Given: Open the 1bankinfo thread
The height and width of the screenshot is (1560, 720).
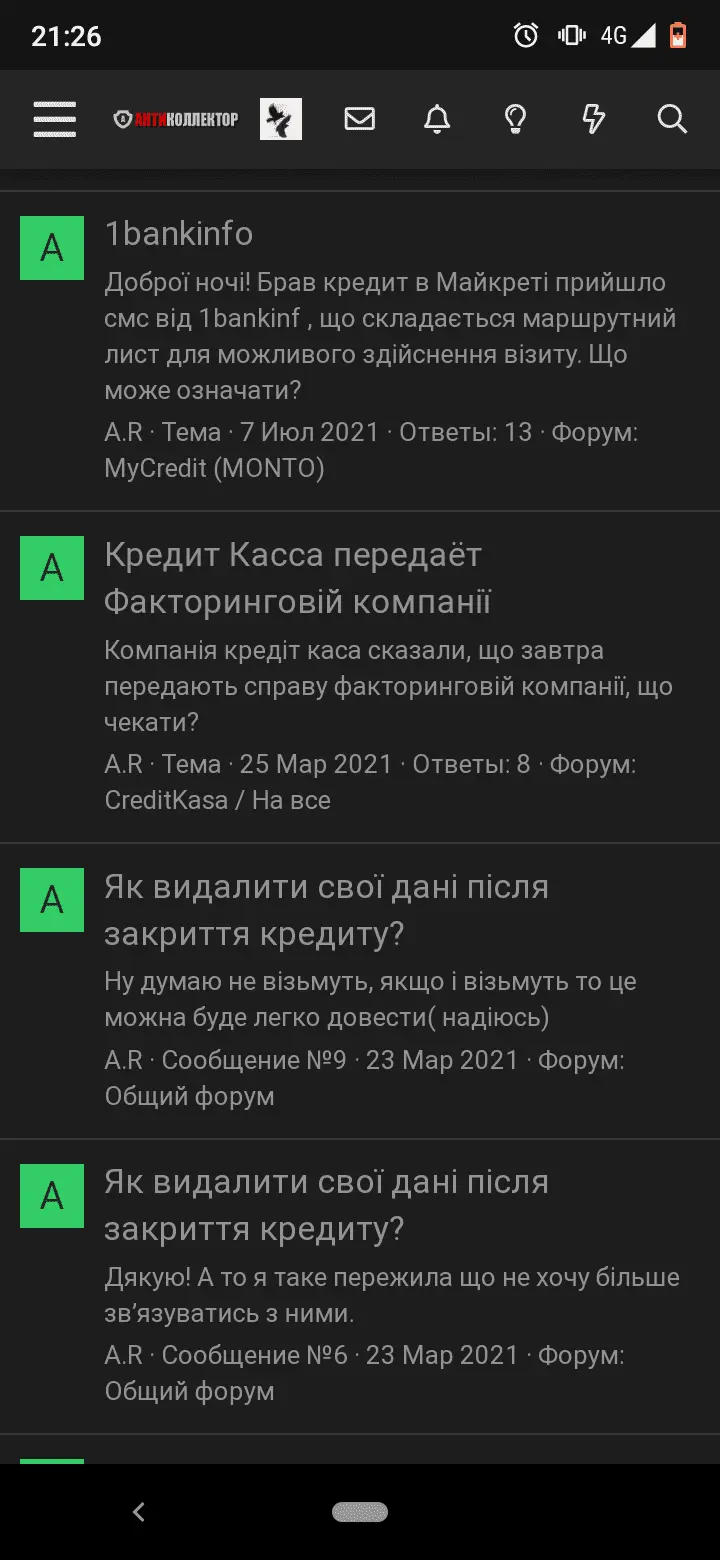Looking at the screenshot, I should [179, 234].
